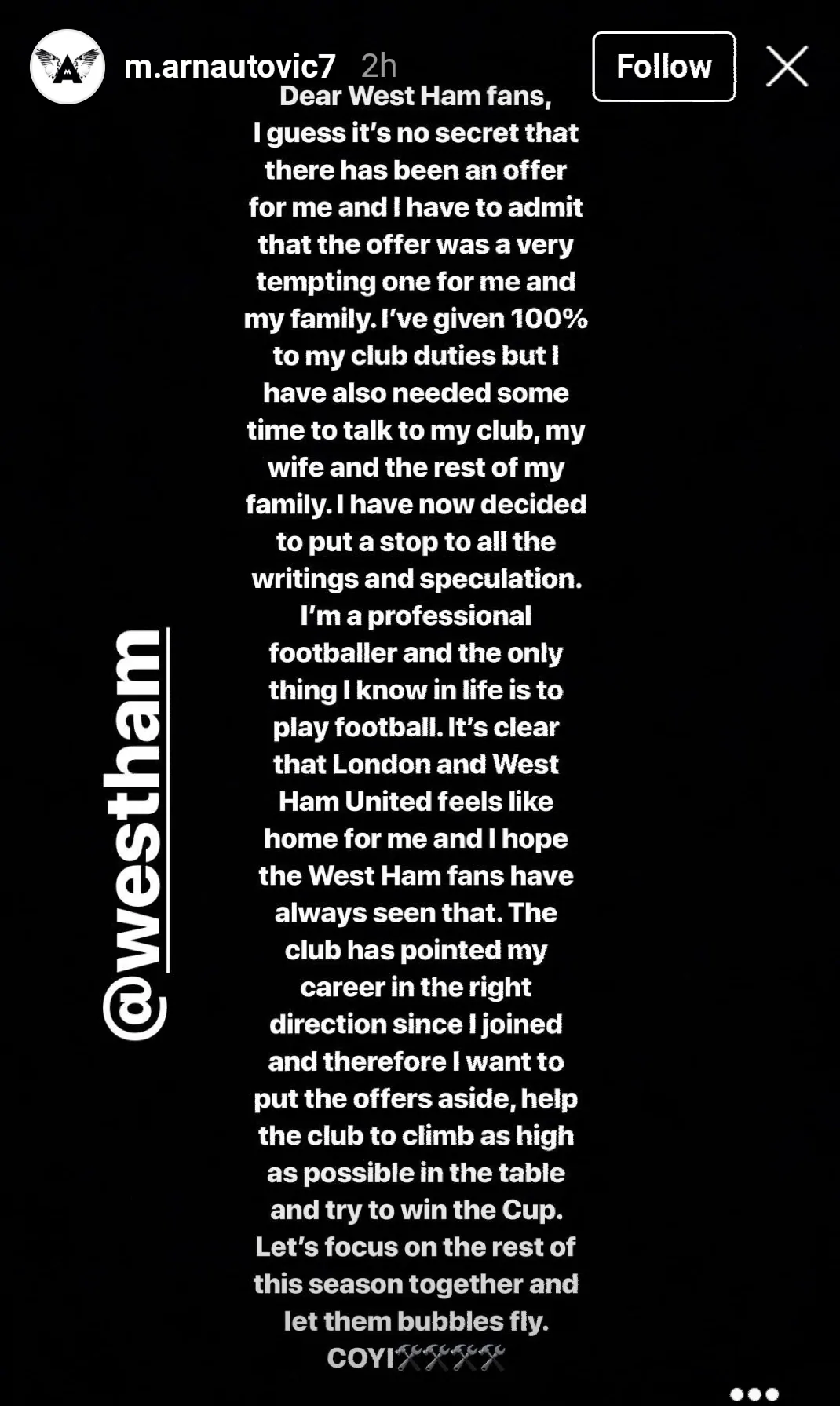The image size is (840, 1406).
Task: Open m.arnautovic7 profile picture
Action: pos(68,67)
